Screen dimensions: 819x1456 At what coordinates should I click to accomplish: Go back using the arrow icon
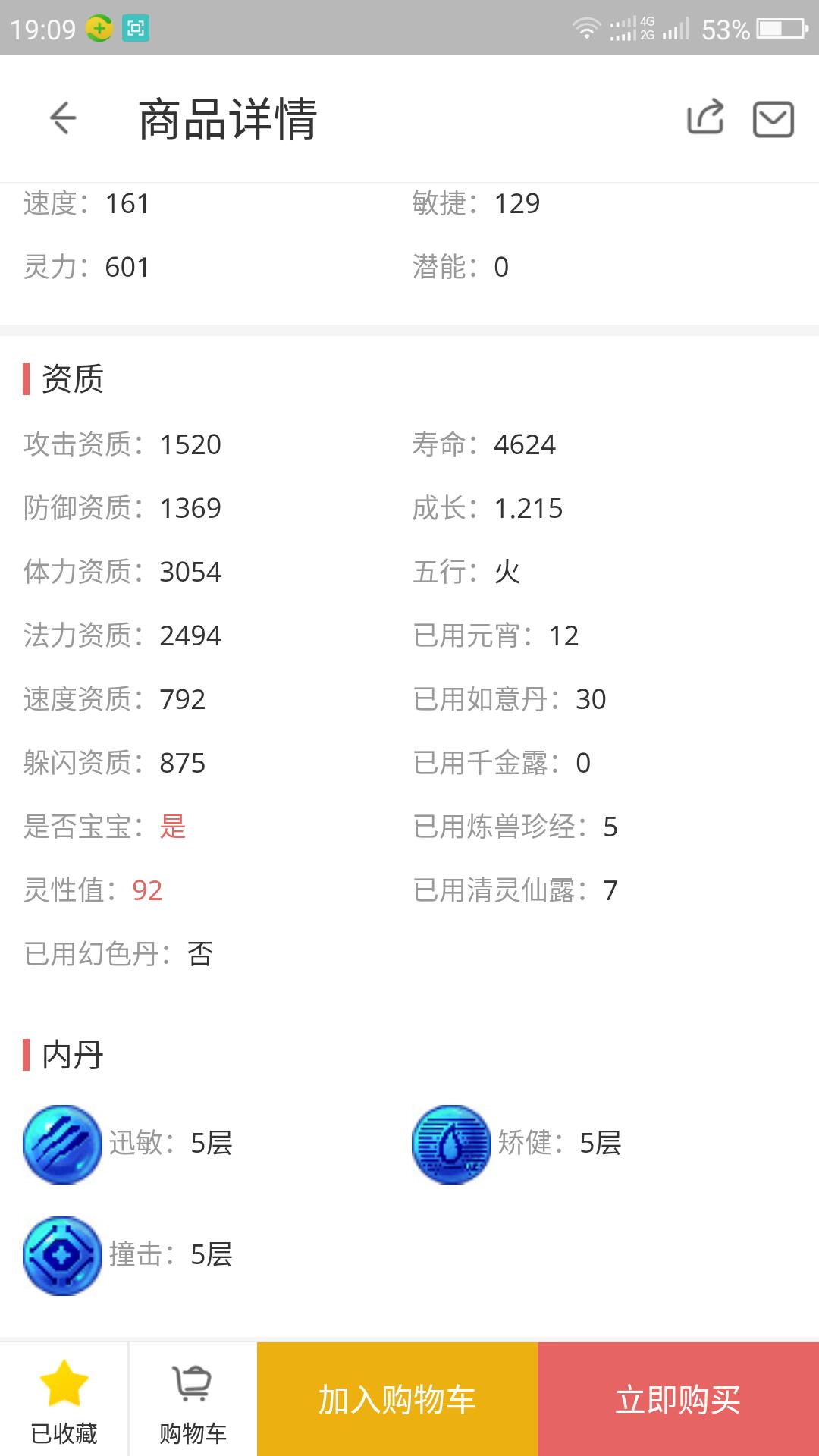coord(63,118)
